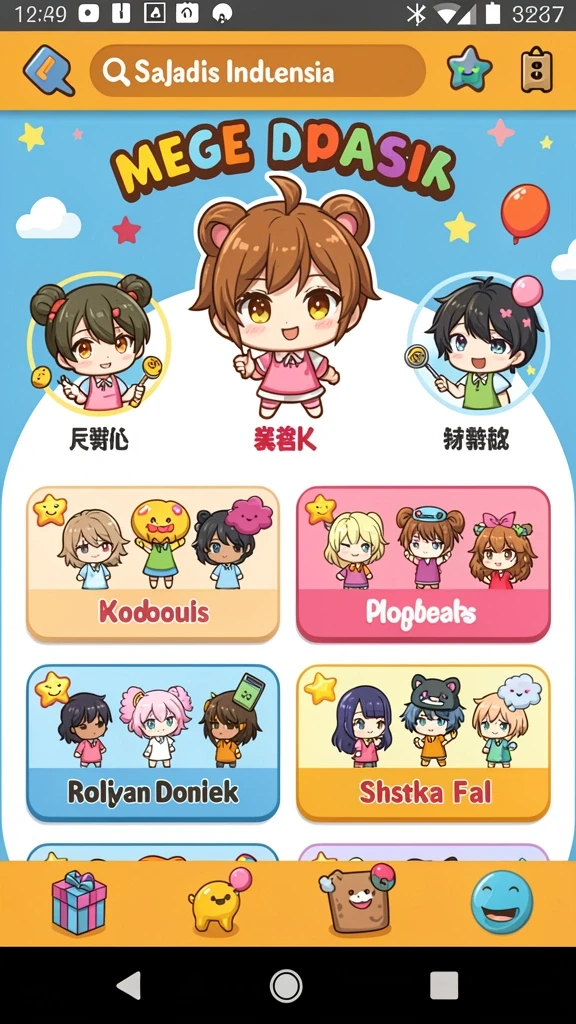This screenshot has width=576, height=1024.
Task: Switch to the yellow creature tab
Action: (219, 901)
